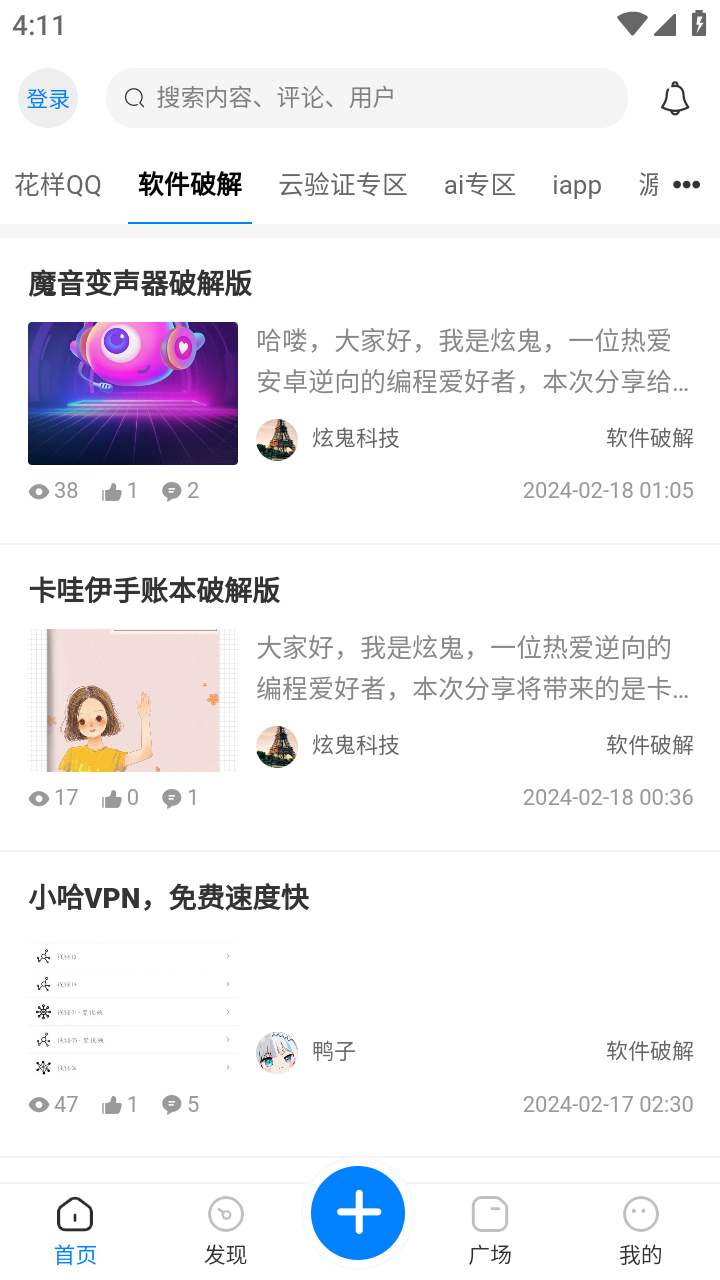
Task: Open the 卡哇伊手账本破解版 post
Action: pos(154,591)
